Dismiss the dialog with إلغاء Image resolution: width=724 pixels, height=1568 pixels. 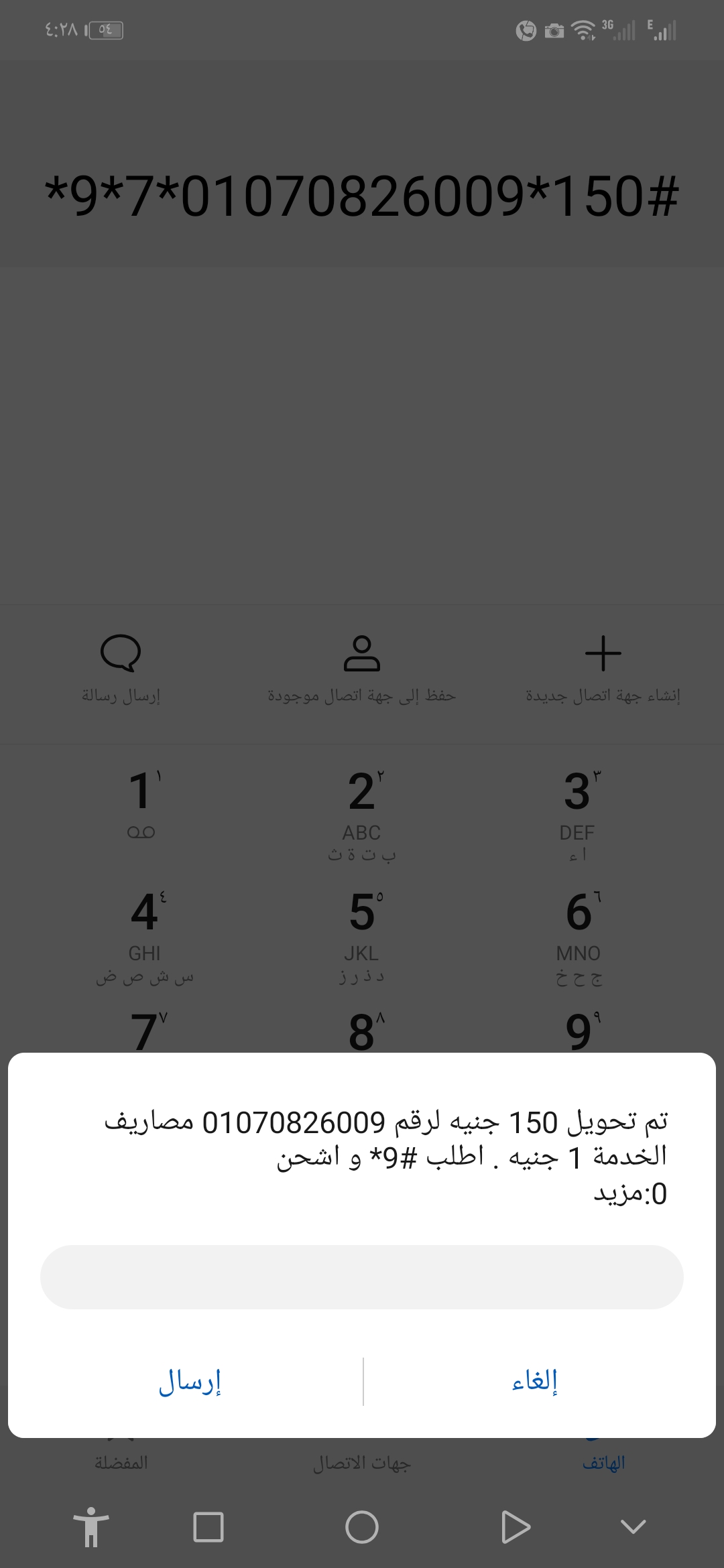pos(535,1382)
